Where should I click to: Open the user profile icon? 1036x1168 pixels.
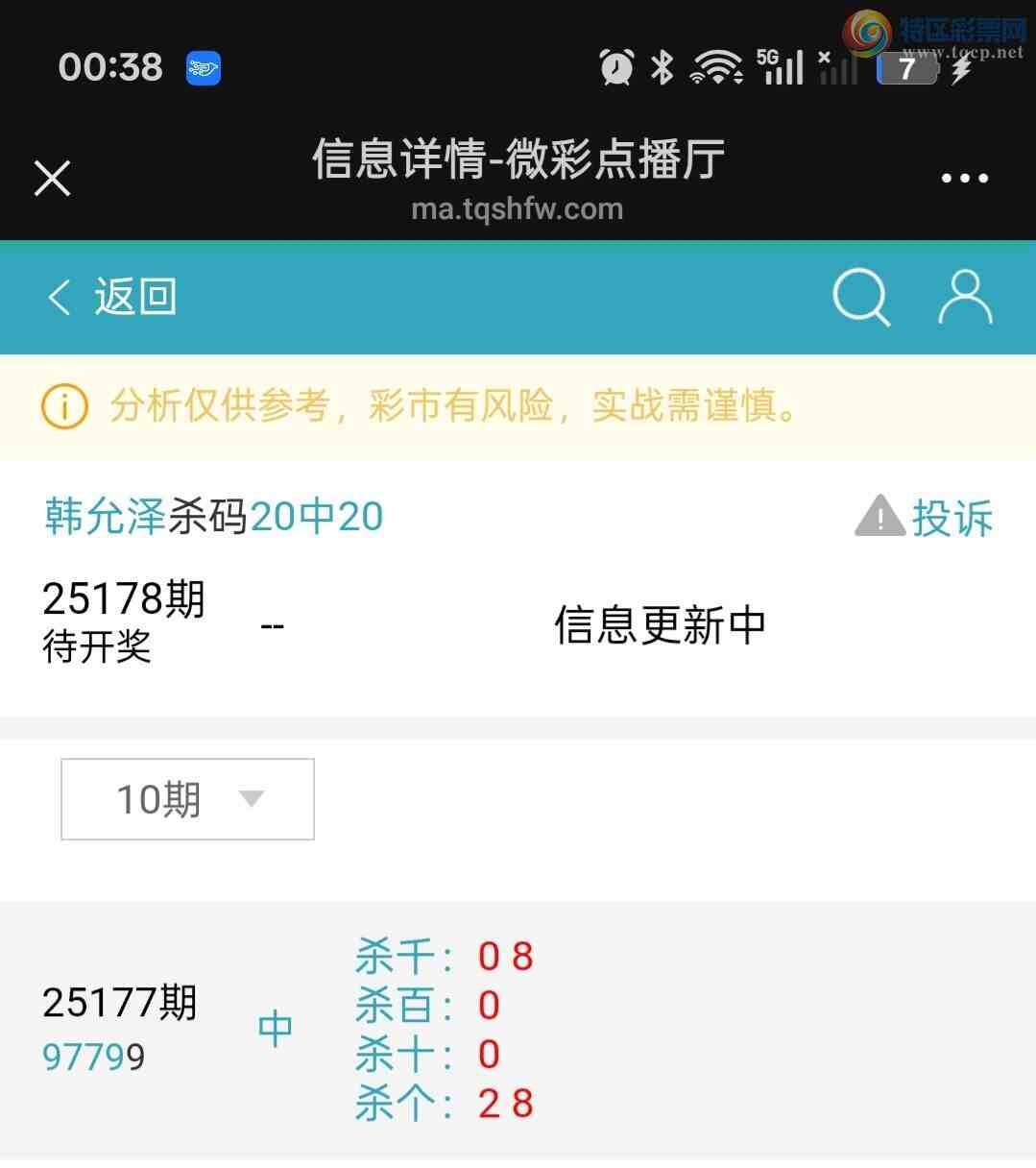click(965, 297)
